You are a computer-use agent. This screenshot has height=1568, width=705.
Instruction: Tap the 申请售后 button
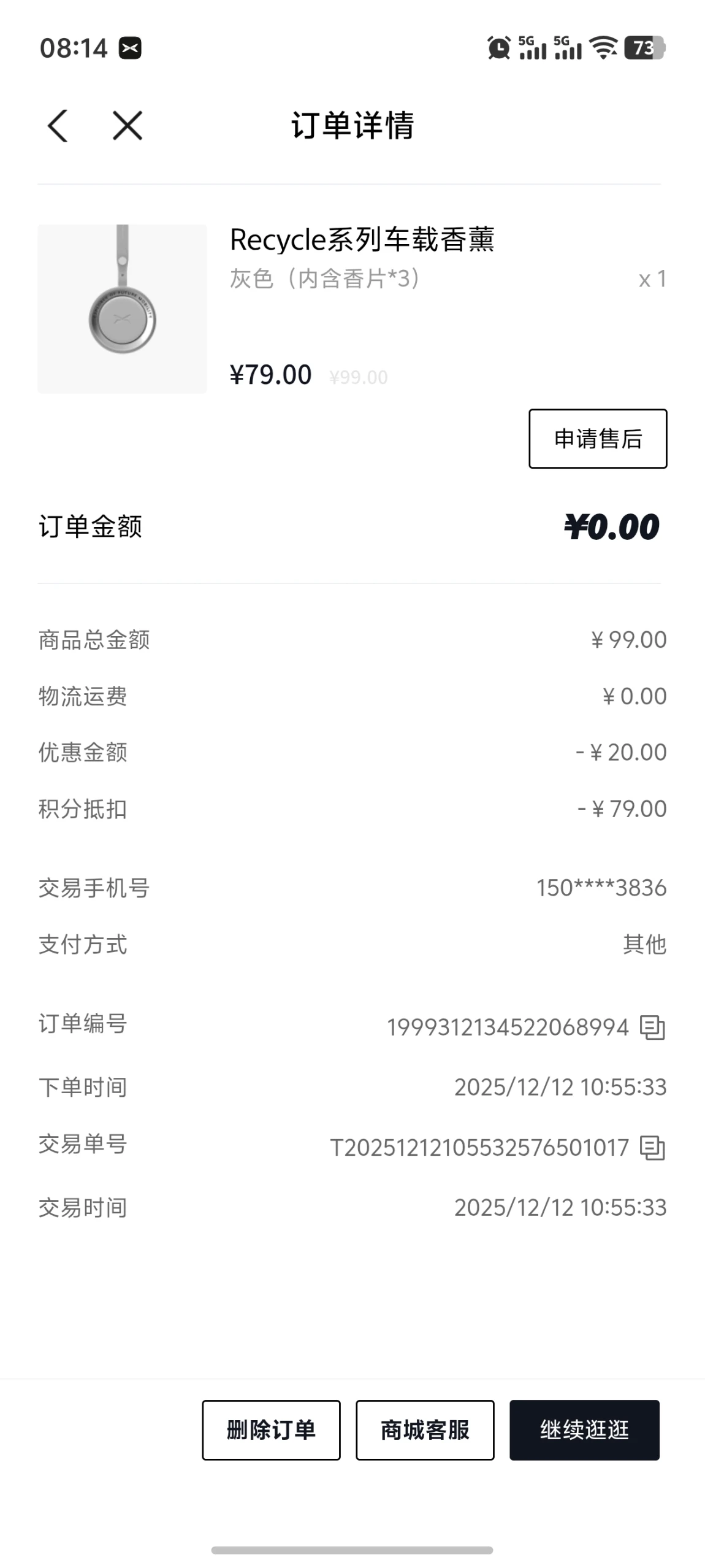[597, 439]
